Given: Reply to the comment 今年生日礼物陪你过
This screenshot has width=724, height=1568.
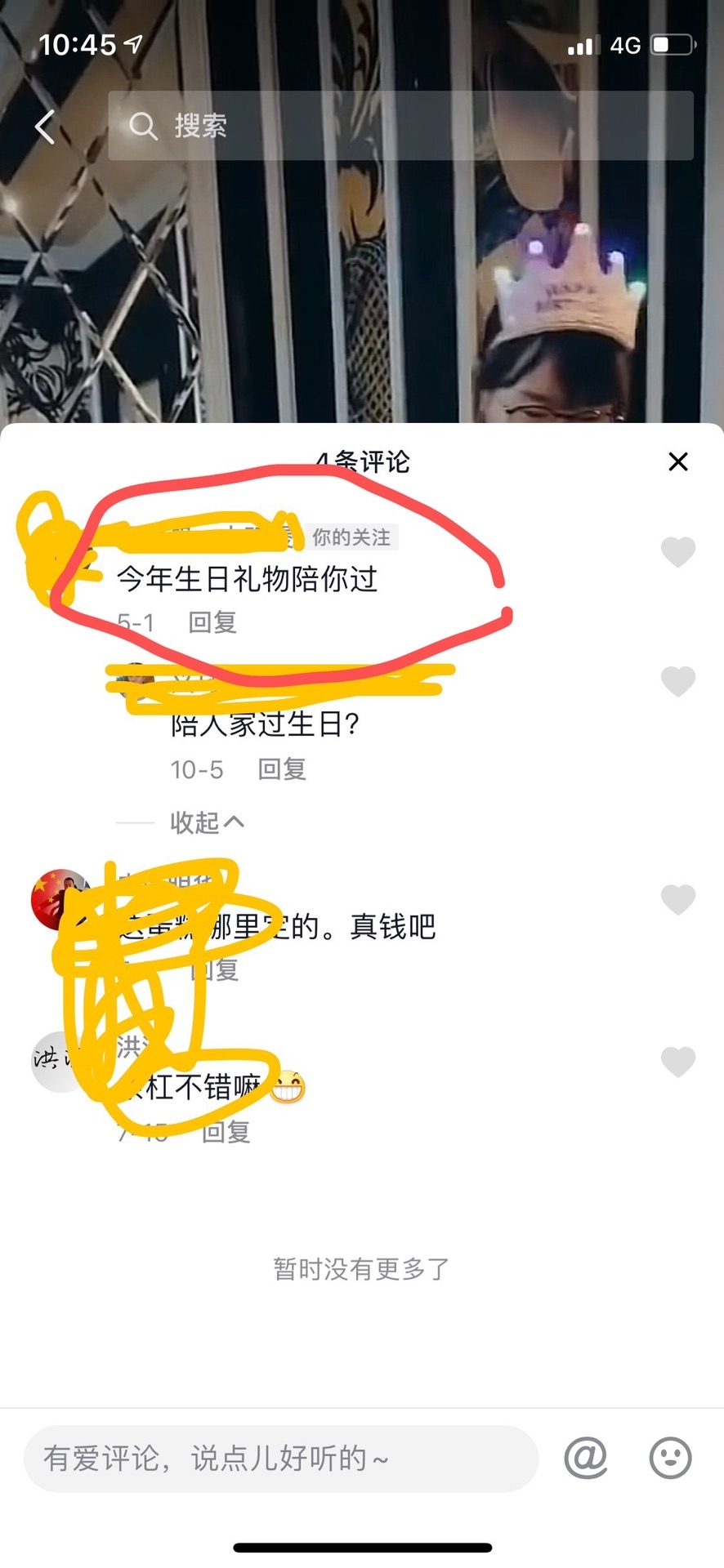Looking at the screenshot, I should 212,622.
